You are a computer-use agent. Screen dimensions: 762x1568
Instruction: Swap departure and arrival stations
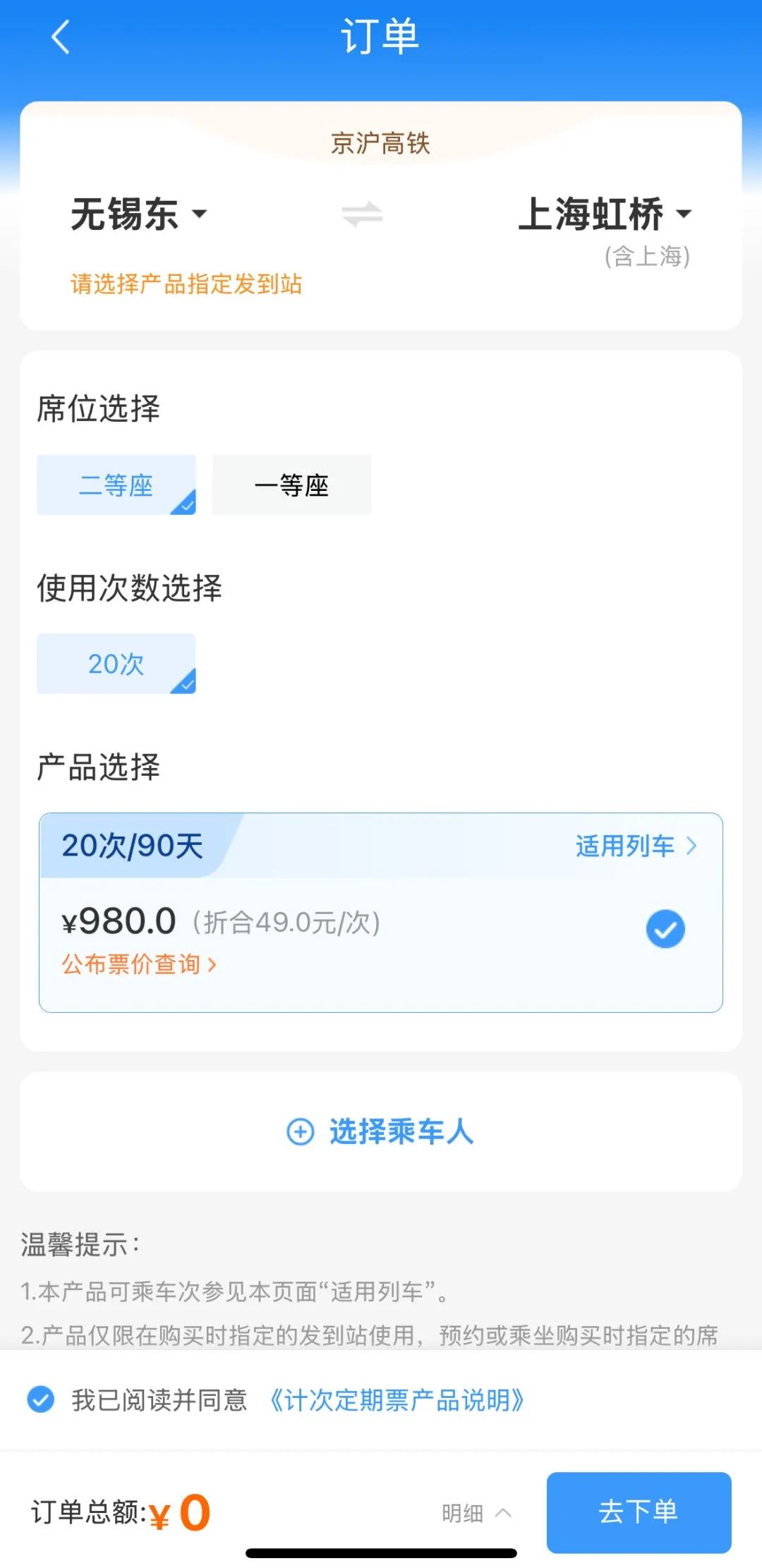tap(362, 214)
